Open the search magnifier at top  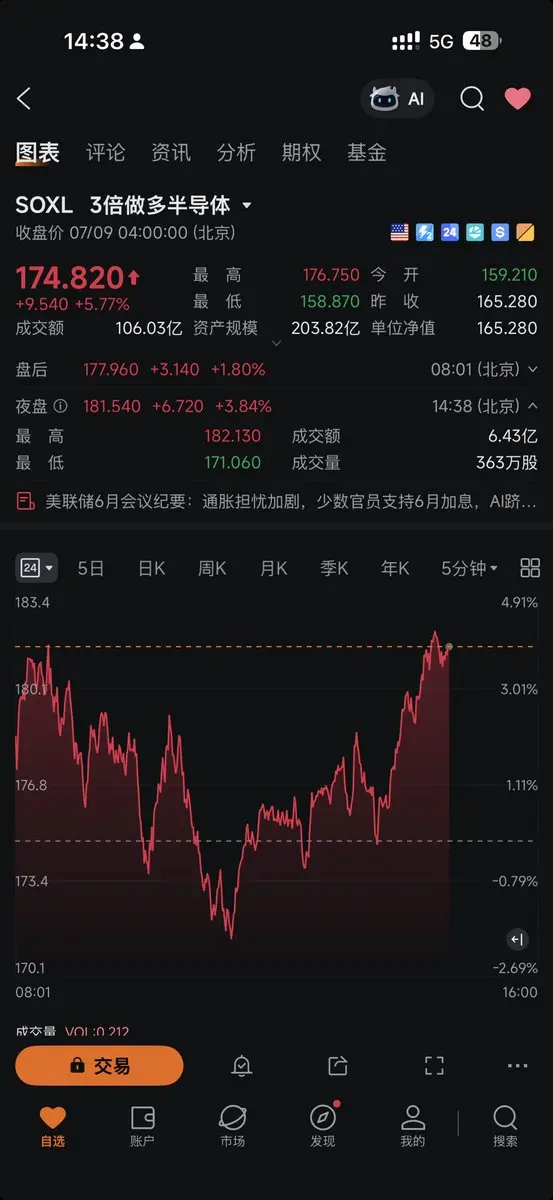tap(472, 98)
